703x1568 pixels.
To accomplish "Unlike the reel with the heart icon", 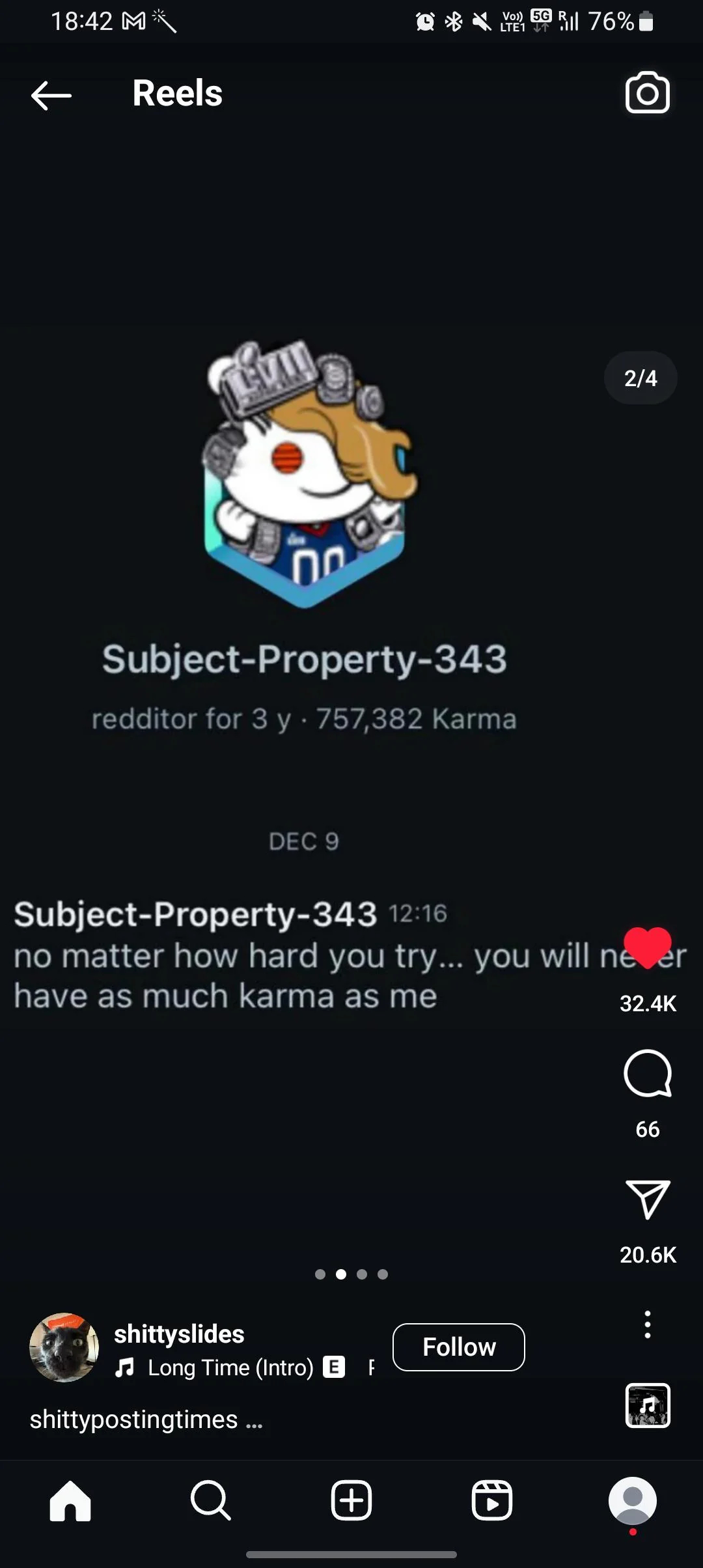I will [647, 947].
